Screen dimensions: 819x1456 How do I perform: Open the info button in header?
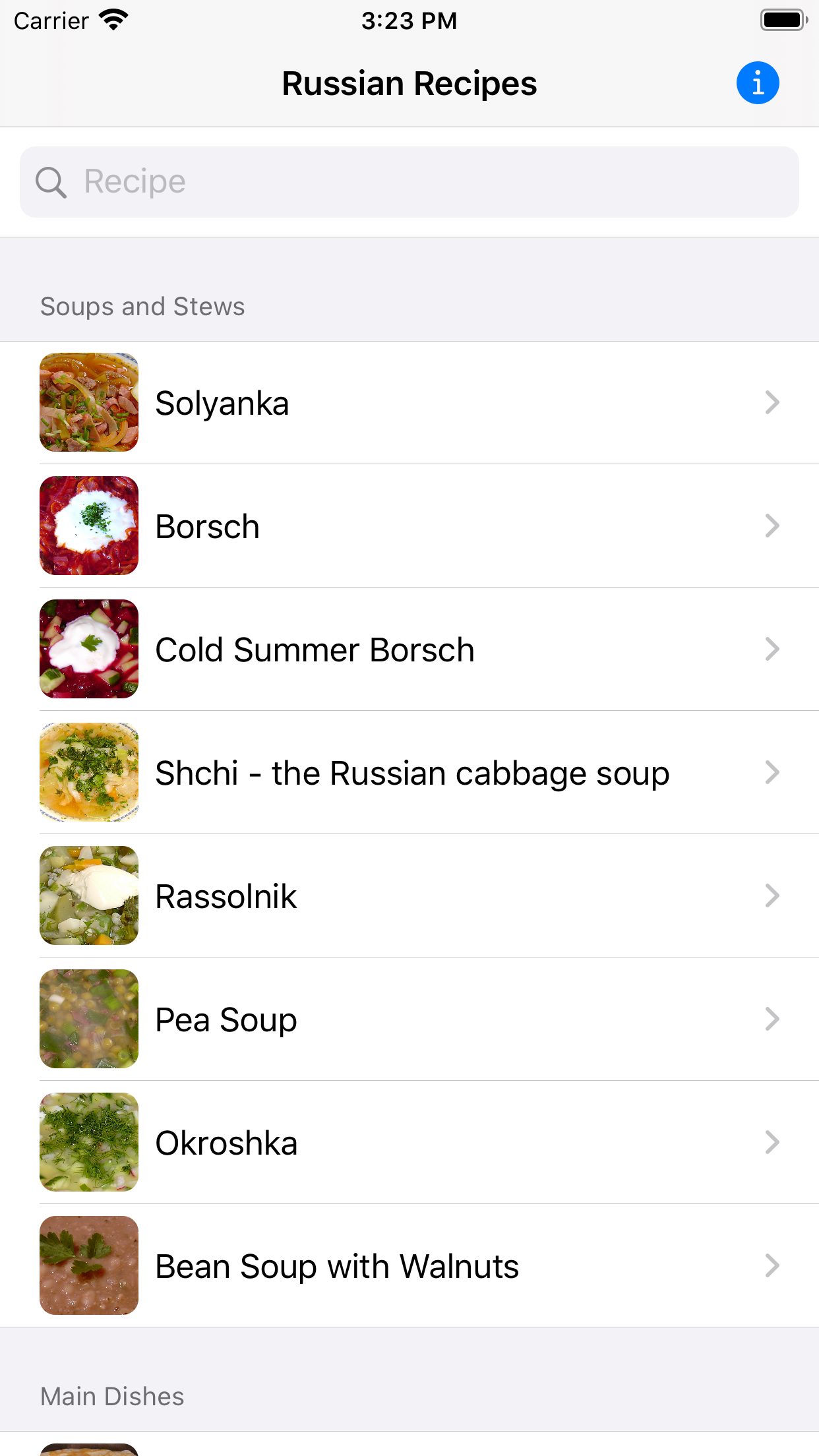(758, 84)
